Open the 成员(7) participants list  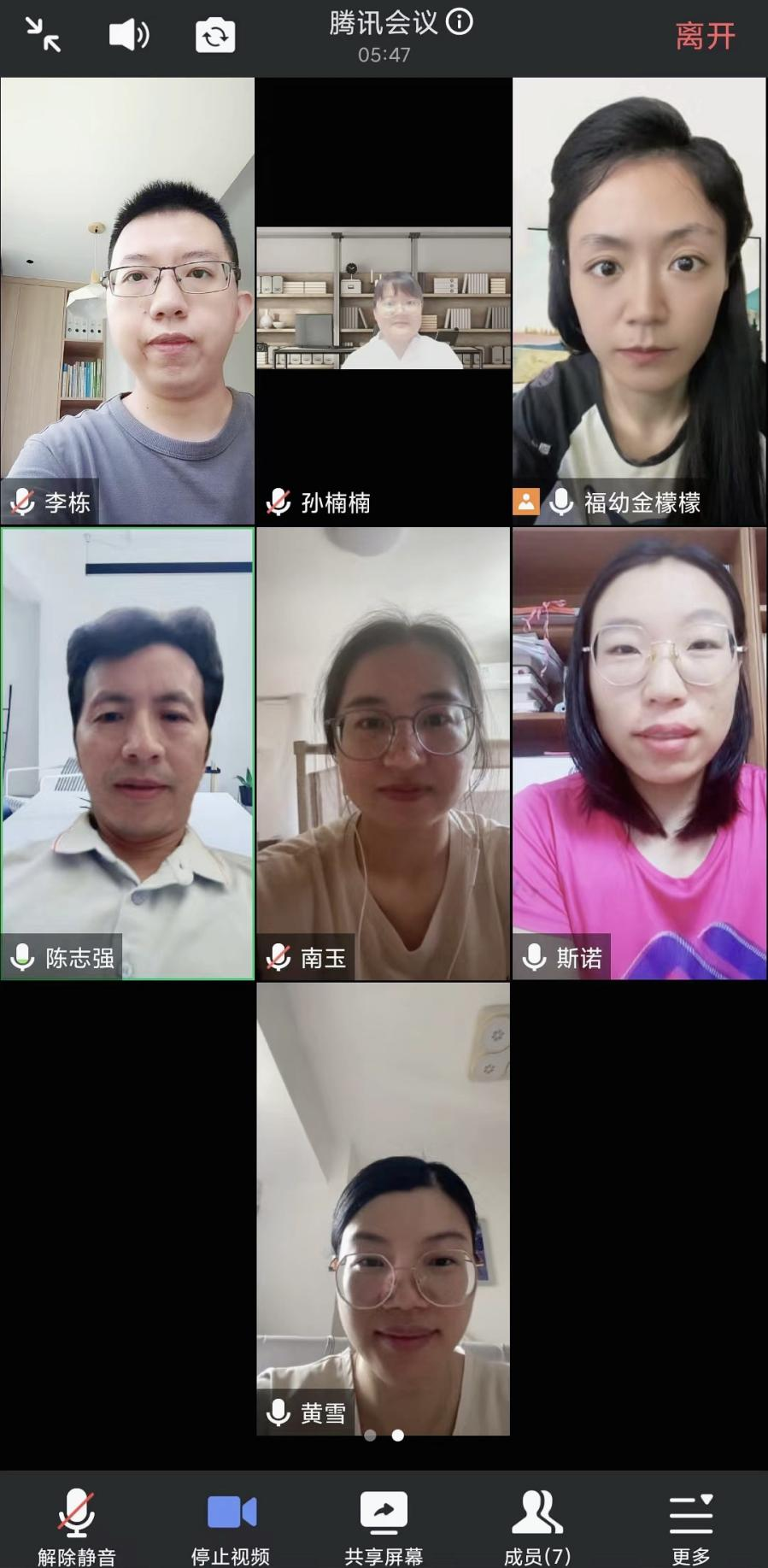point(537,1525)
